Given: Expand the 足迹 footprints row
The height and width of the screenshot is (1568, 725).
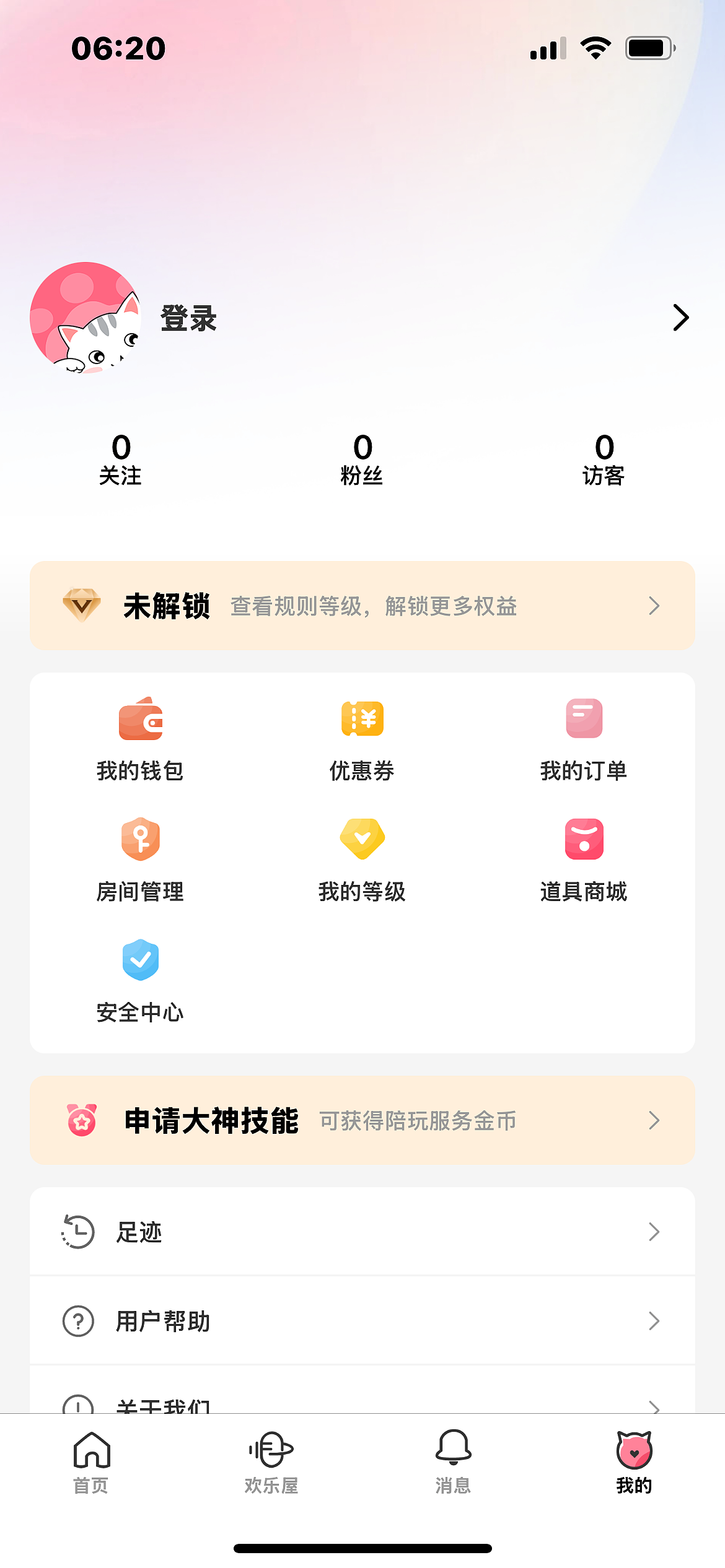Looking at the screenshot, I should pos(362,1232).
